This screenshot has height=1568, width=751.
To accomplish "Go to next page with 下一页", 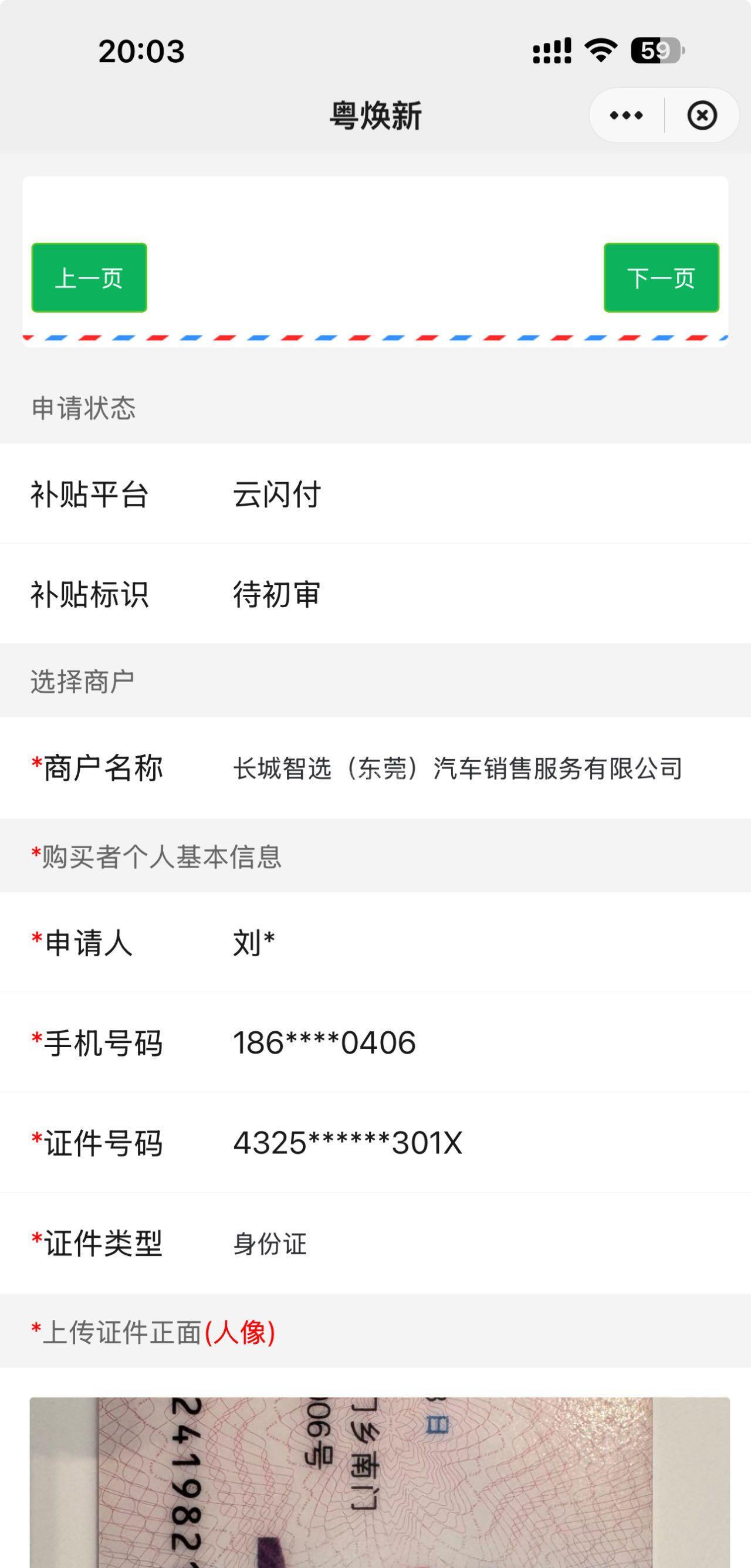I will tap(661, 277).
